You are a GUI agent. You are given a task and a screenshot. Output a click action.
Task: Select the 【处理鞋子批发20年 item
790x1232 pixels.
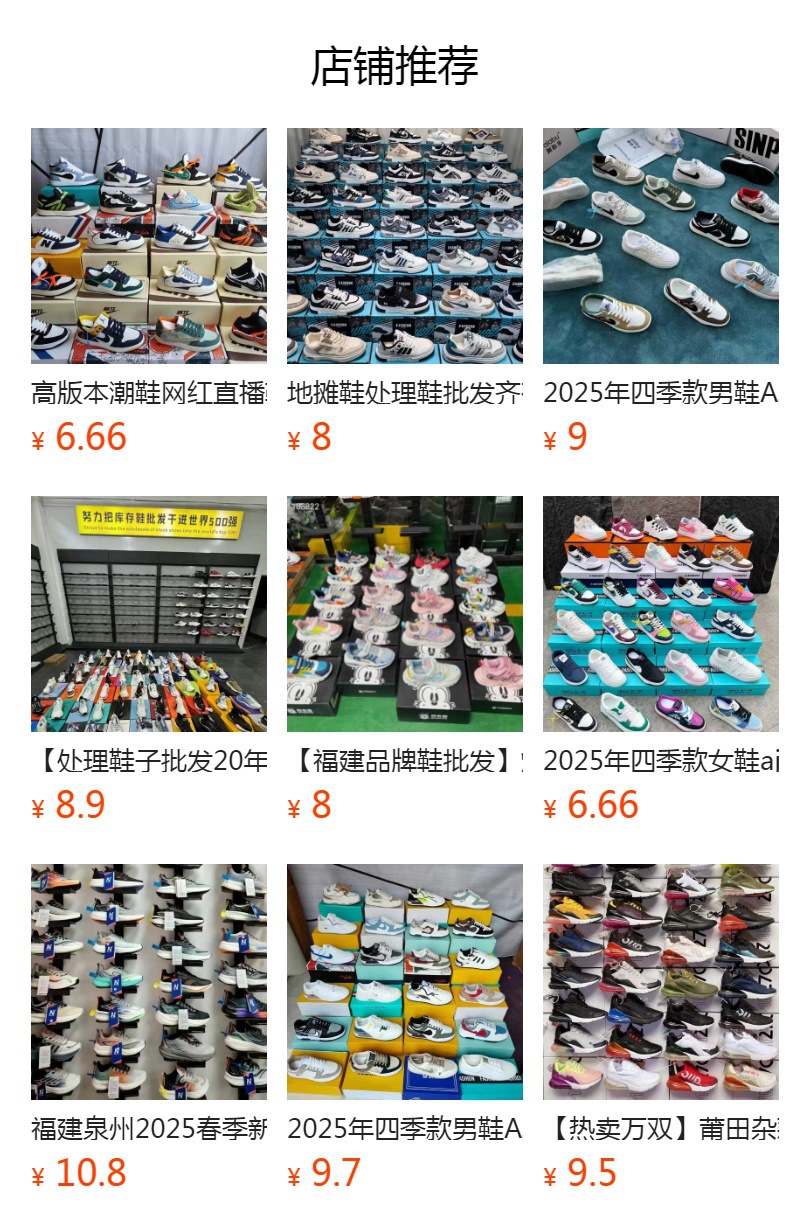[x=149, y=659]
